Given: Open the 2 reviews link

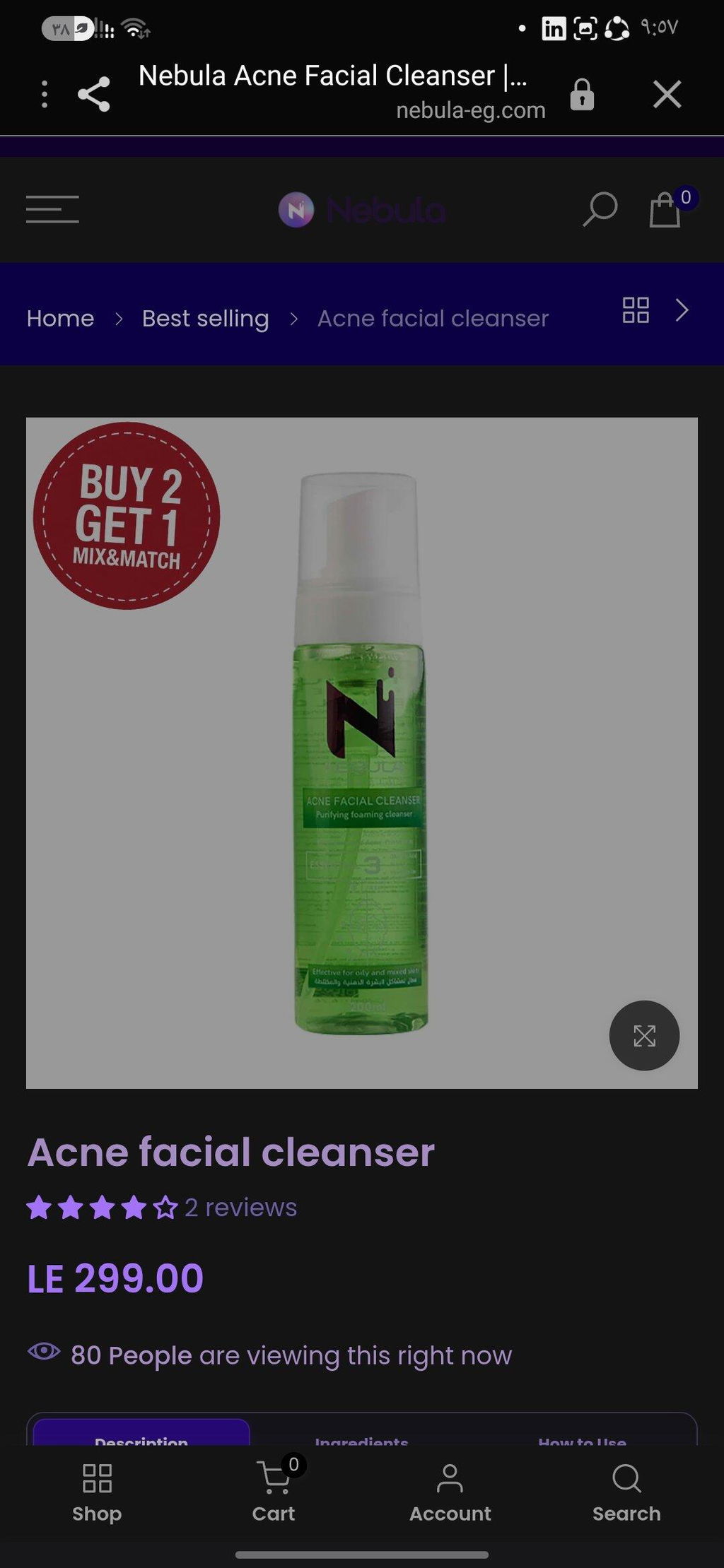Looking at the screenshot, I should coord(240,1208).
